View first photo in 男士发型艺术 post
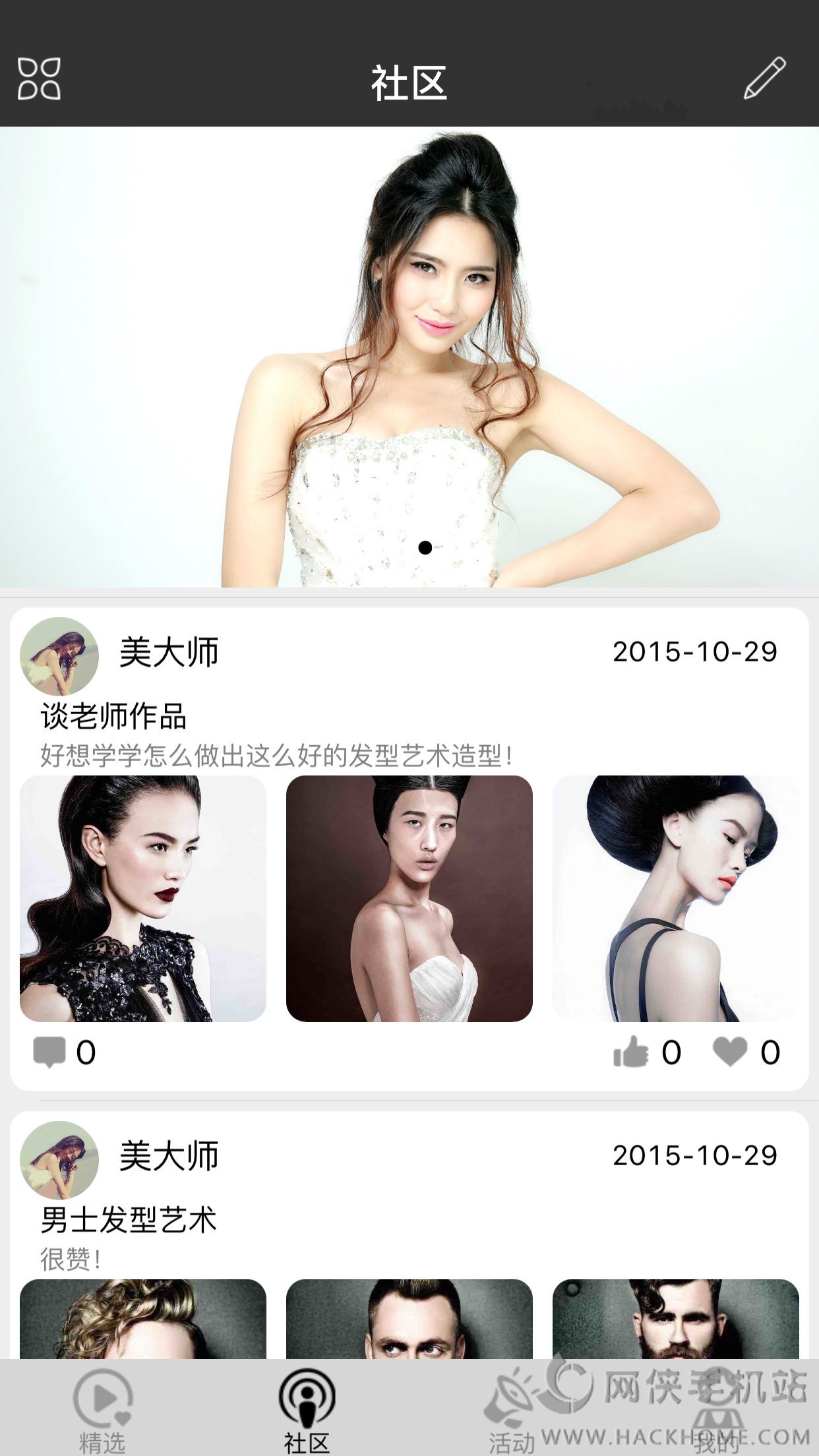 click(143, 1319)
